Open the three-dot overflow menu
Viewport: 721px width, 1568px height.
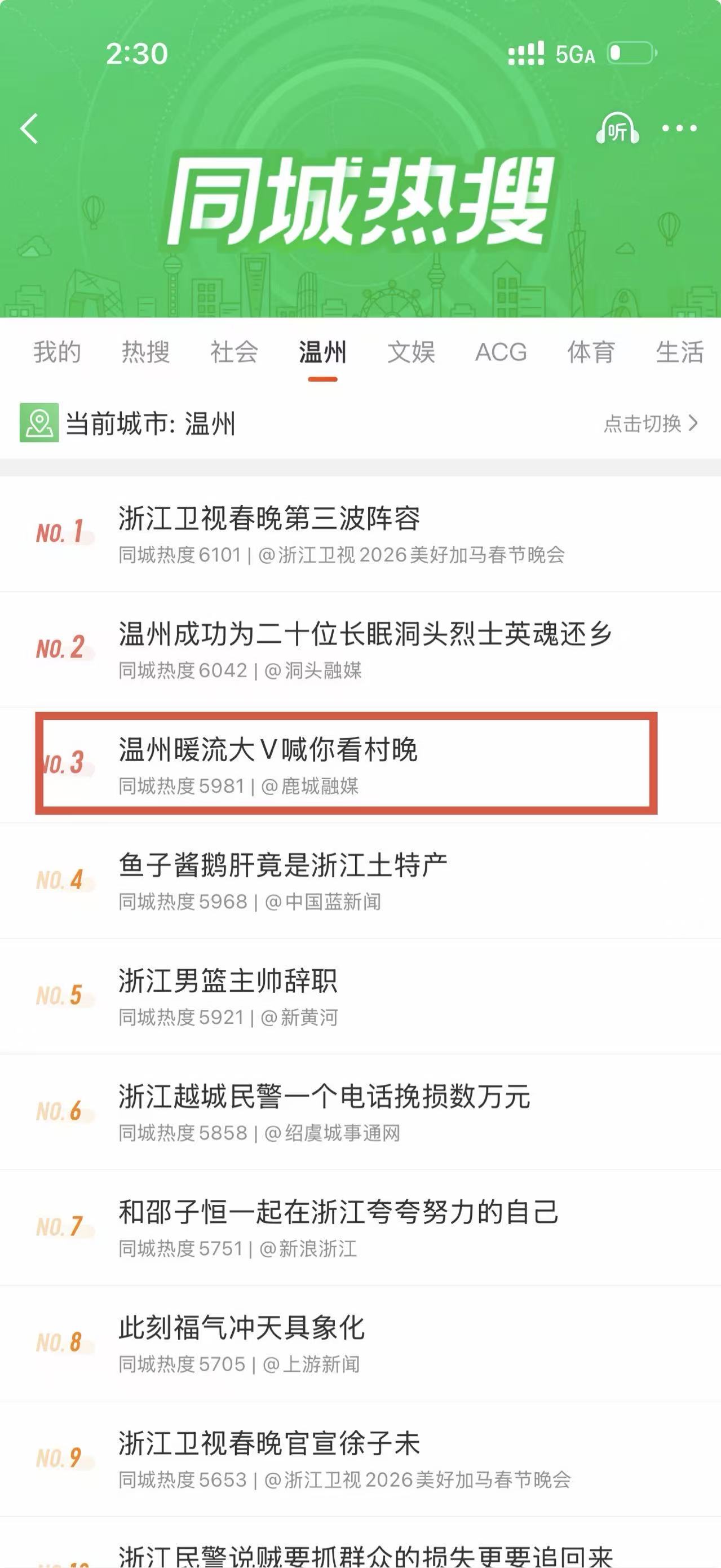(679, 129)
